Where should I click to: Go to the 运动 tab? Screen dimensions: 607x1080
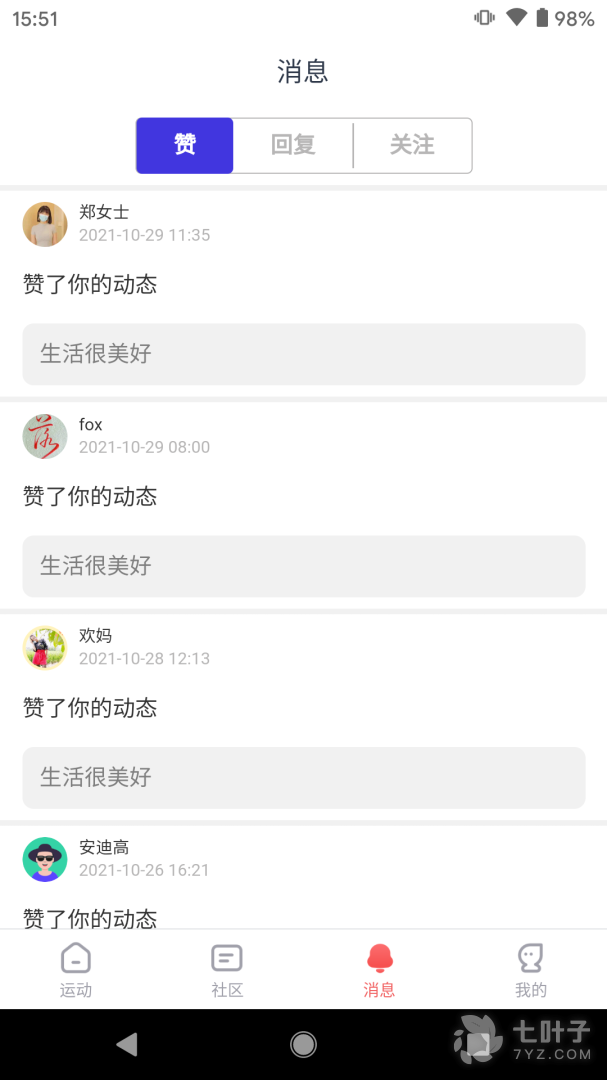(x=76, y=970)
